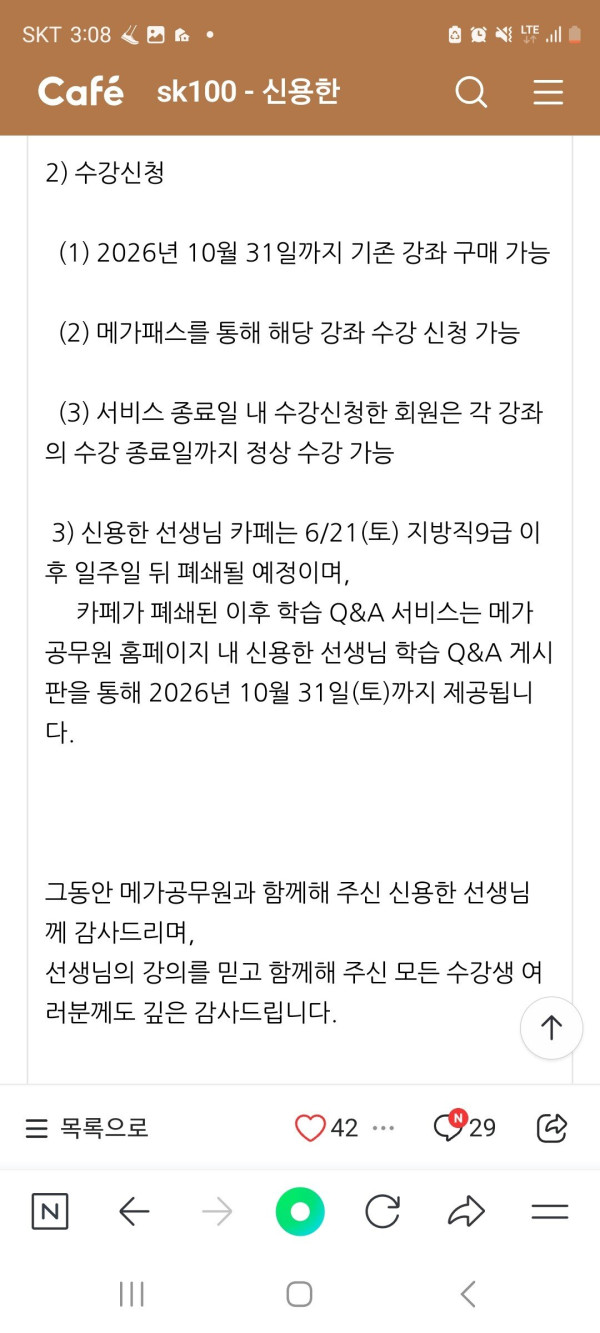Tap the browser share arrow

tap(466, 1212)
